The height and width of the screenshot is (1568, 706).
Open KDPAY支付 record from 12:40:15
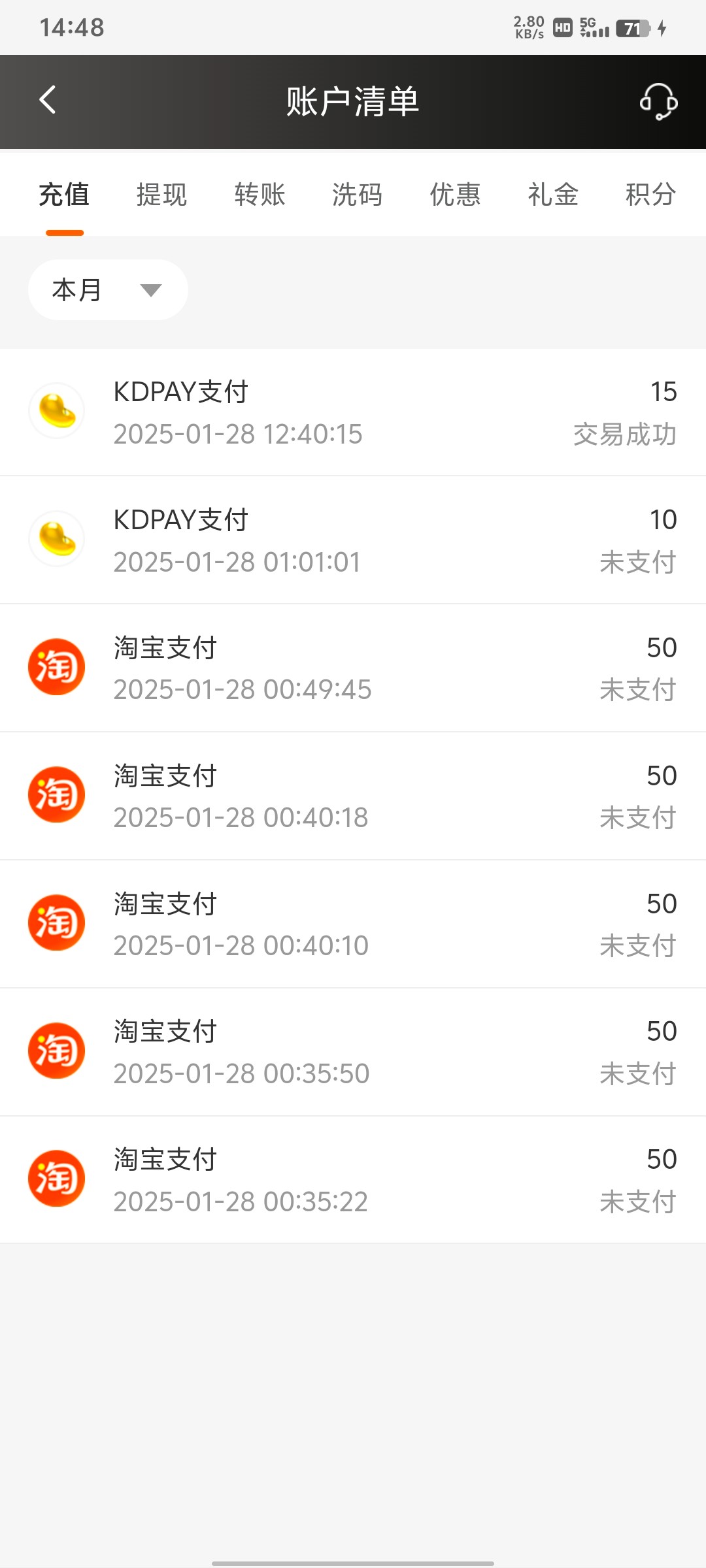pos(353,412)
